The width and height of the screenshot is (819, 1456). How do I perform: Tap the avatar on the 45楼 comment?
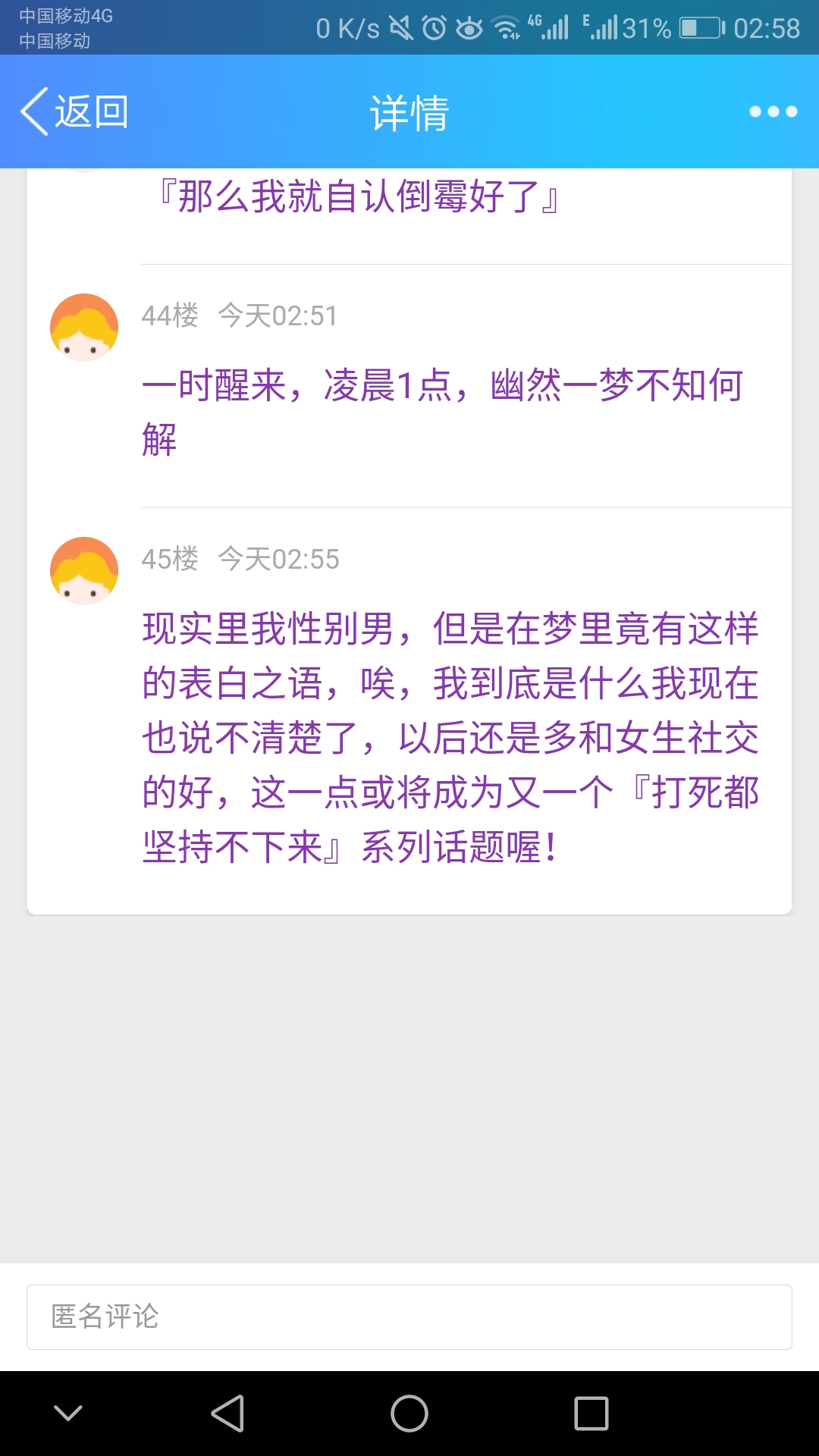point(84,571)
